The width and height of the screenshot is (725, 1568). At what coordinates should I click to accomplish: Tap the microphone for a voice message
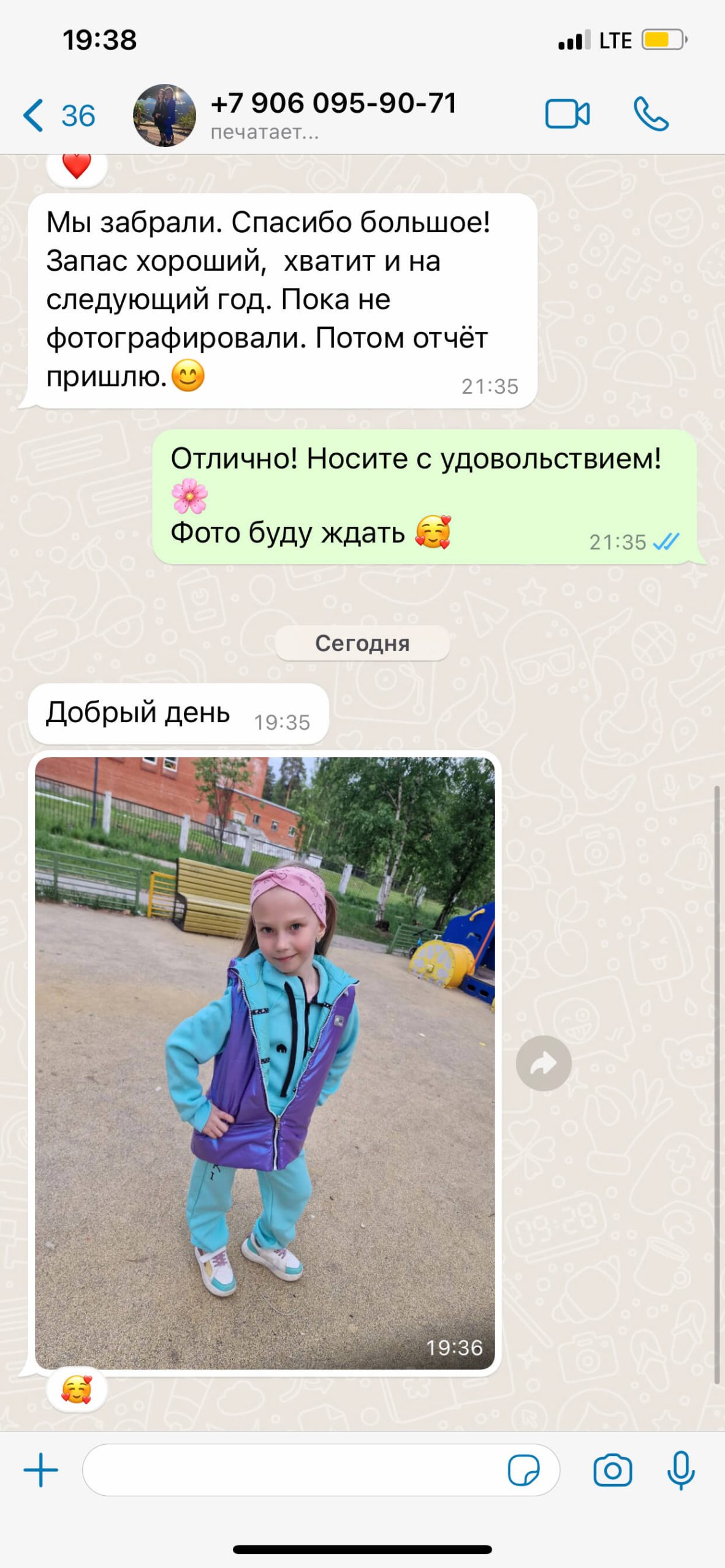[681, 1470]
